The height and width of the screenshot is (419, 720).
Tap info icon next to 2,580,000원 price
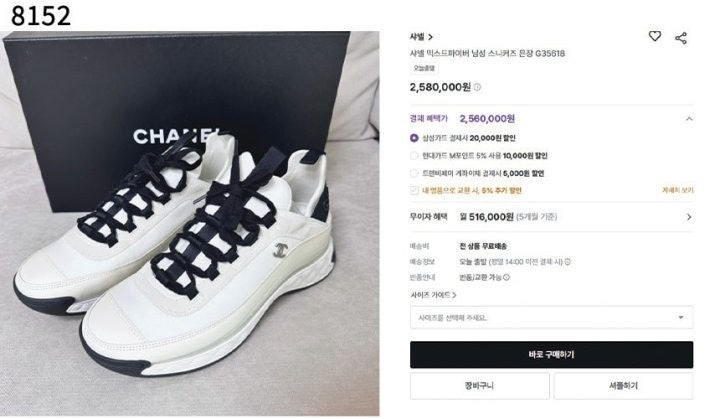pyautogui.click(x=477, y=87)
